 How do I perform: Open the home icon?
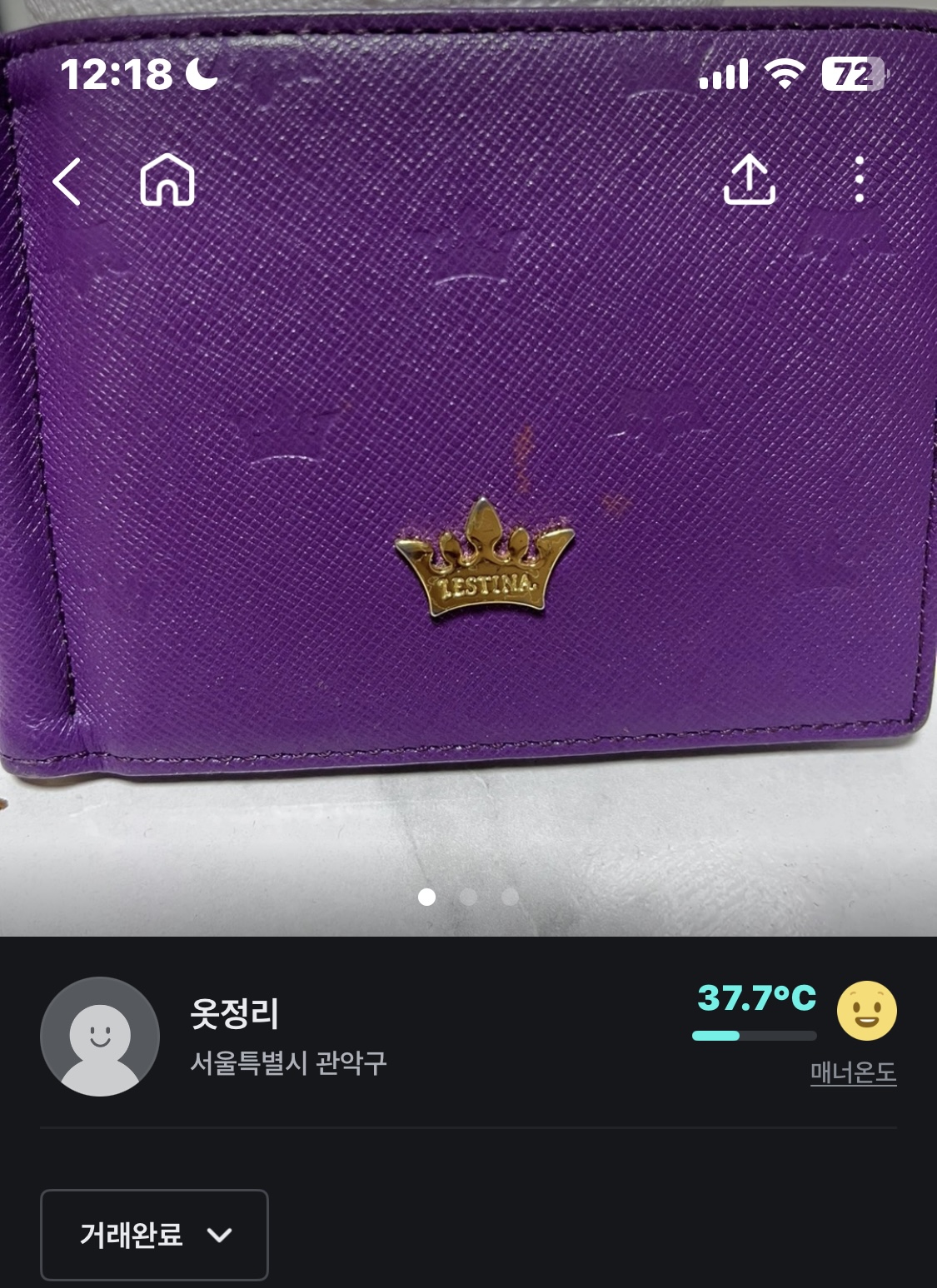point(167,180)
